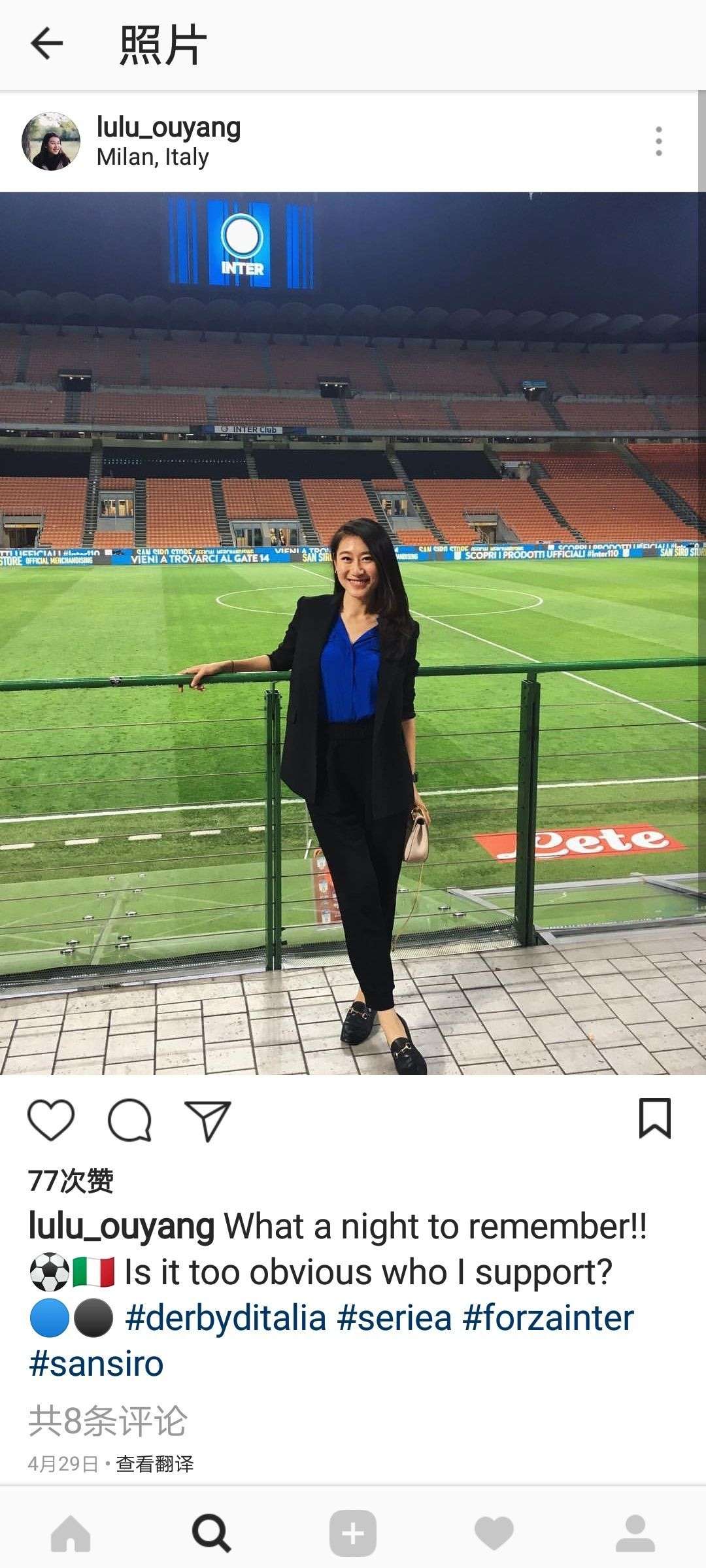Open the #derbyditalia hashtag
This screenshot has width=706, height=1568.
click(226, 1318)
